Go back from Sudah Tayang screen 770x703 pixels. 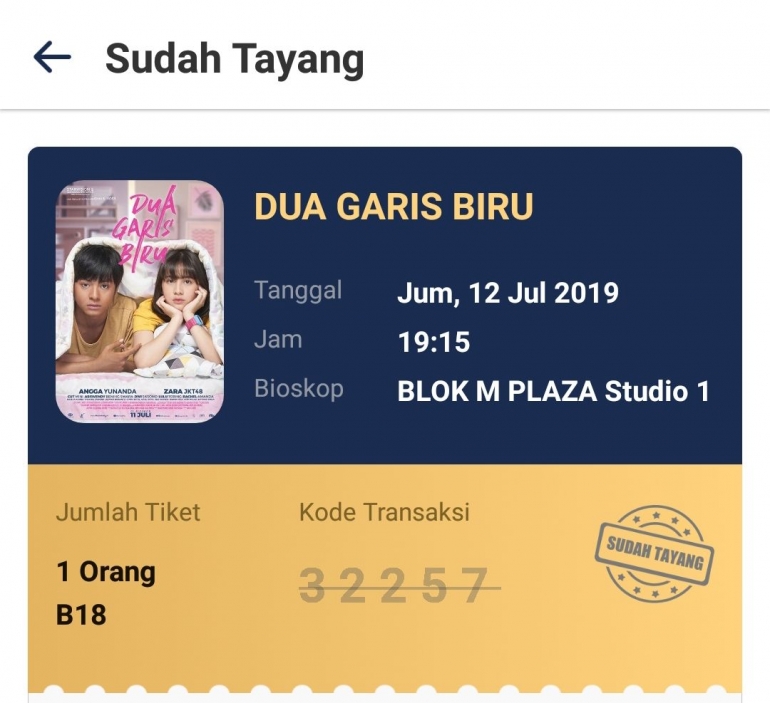(52, 58)
